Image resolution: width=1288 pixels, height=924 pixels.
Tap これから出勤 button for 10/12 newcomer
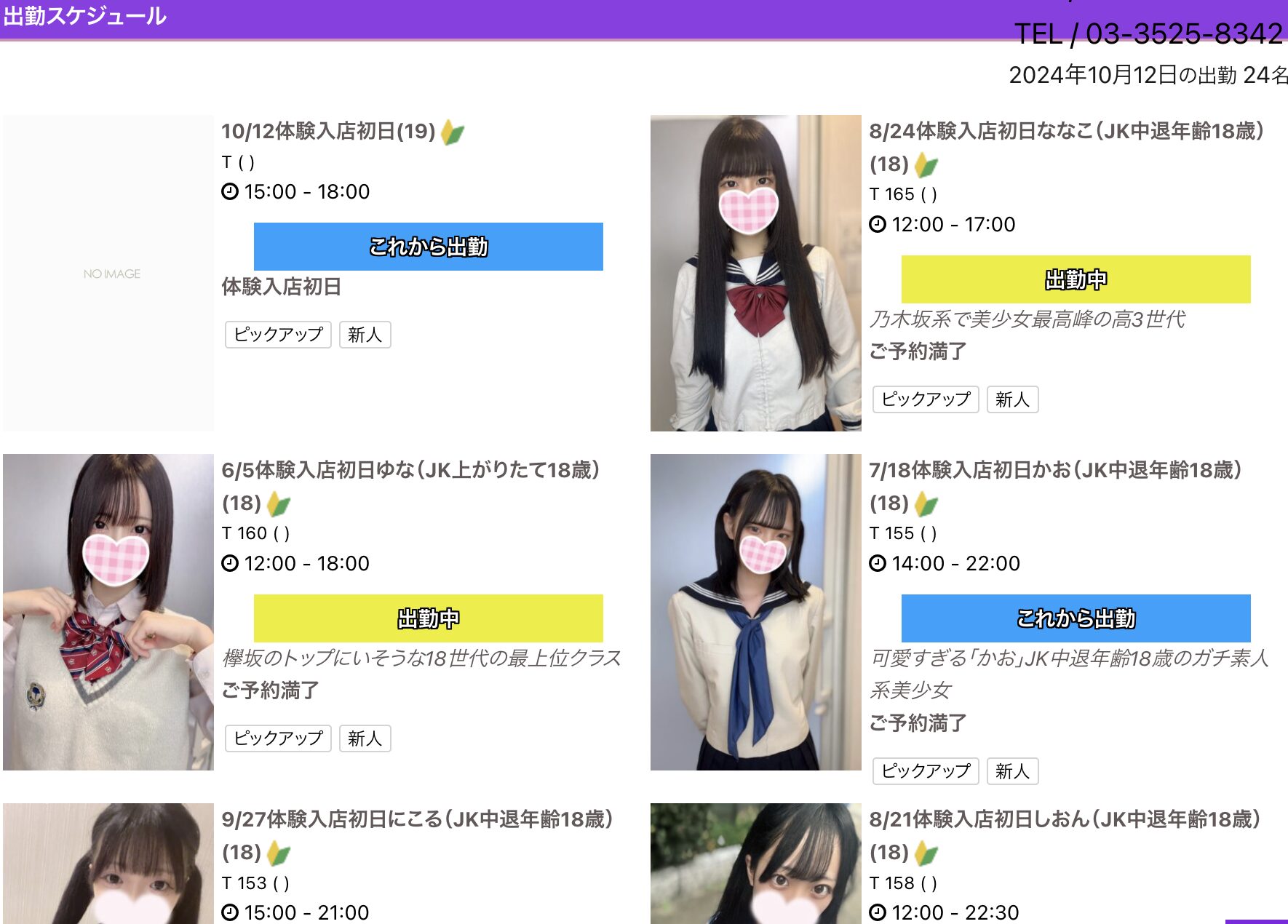[x=428, y=247]
